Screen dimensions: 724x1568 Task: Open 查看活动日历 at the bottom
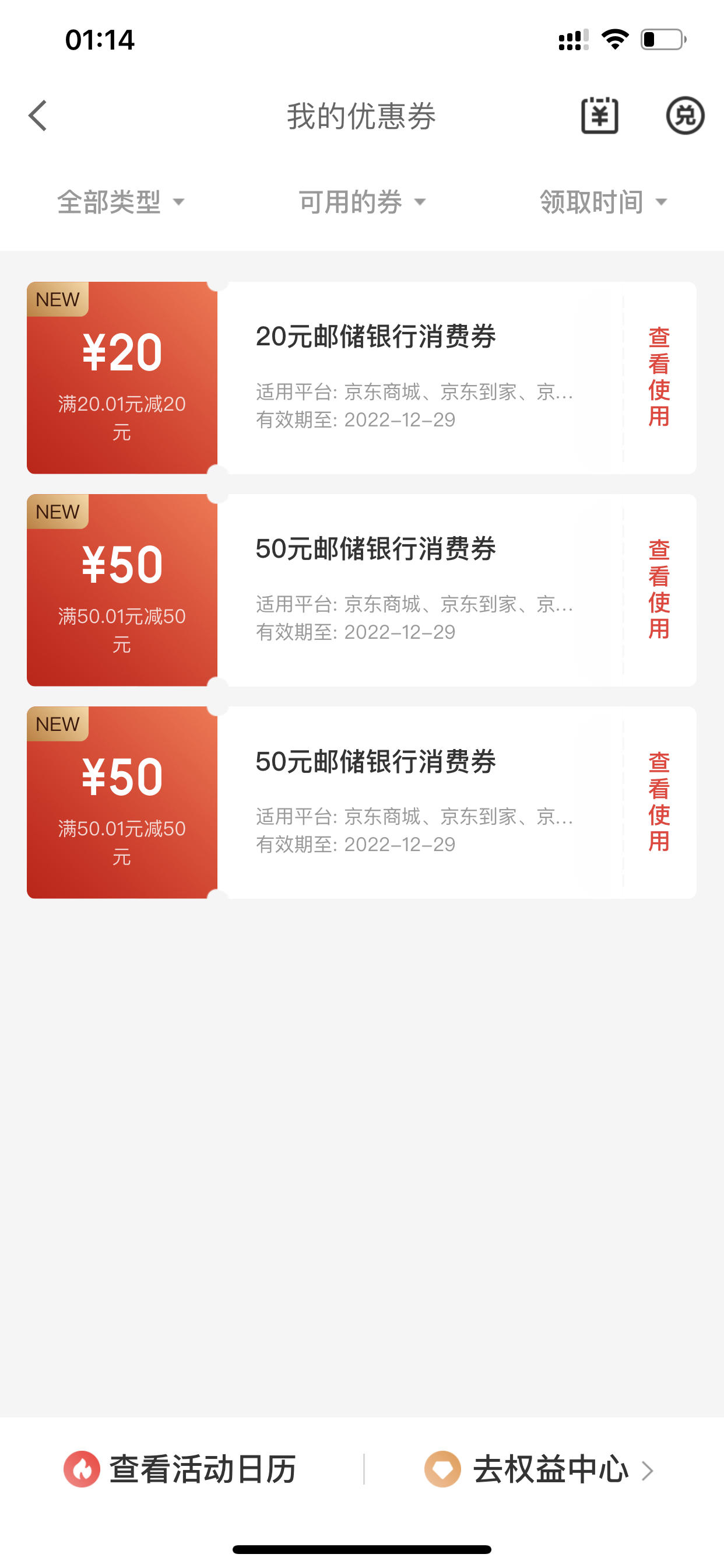point(180,1469)
